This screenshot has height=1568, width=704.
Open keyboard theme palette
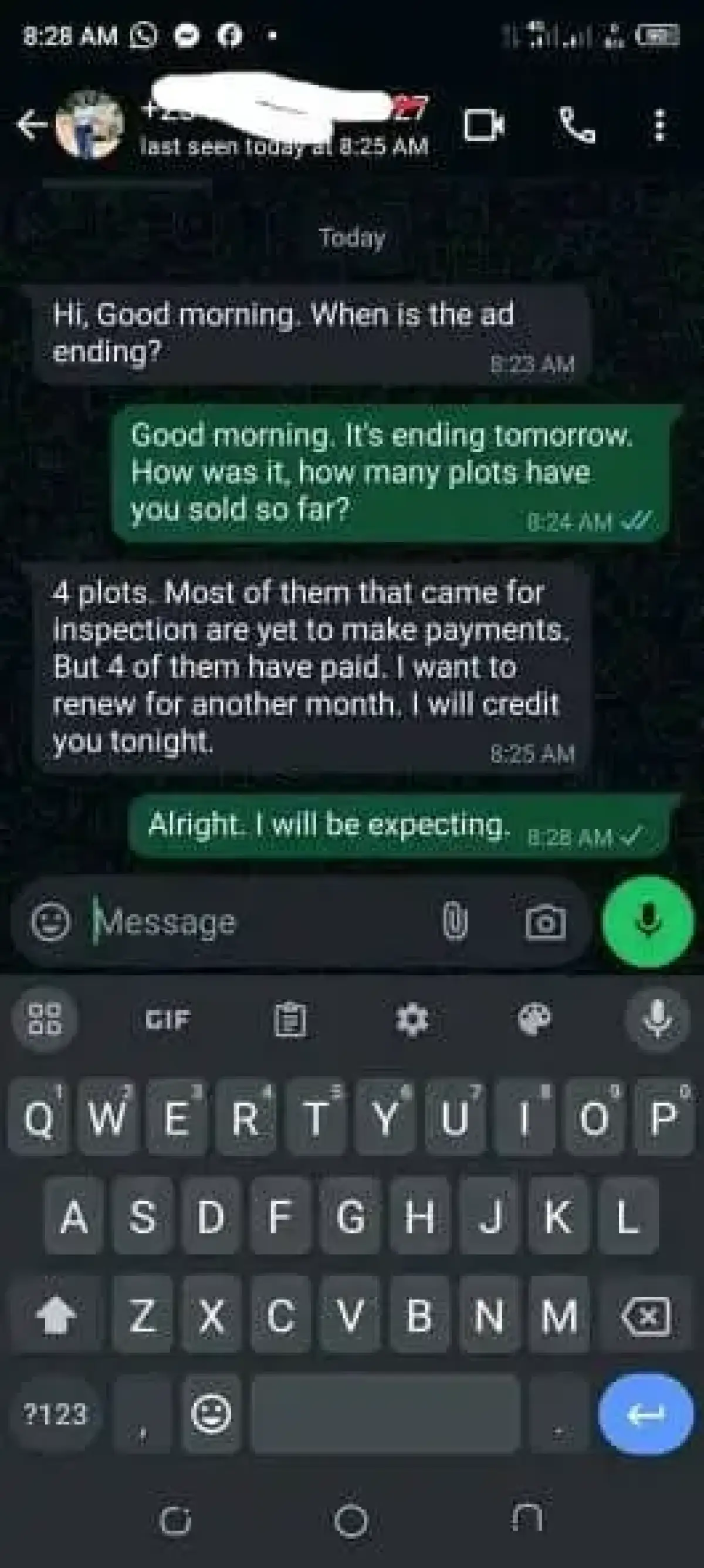[534, 1019]
